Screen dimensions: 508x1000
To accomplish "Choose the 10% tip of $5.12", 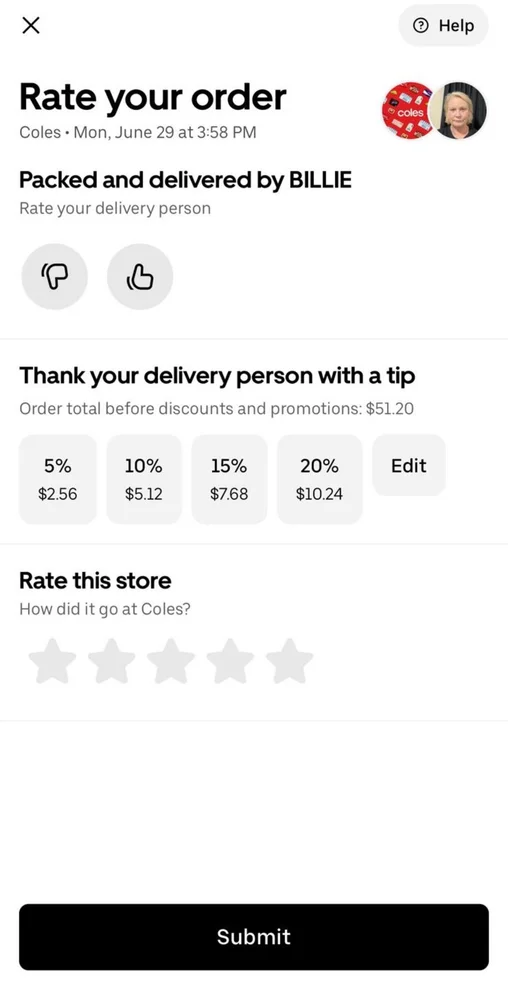I will 143,479.
